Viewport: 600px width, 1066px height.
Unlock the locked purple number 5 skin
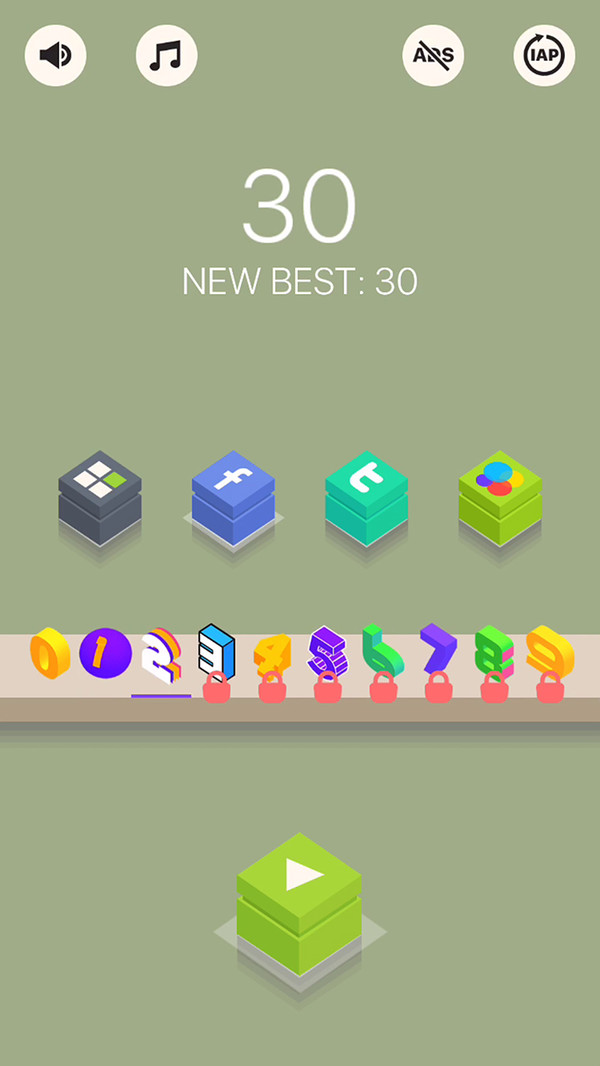pyautogui.click(x=327, y=658)
